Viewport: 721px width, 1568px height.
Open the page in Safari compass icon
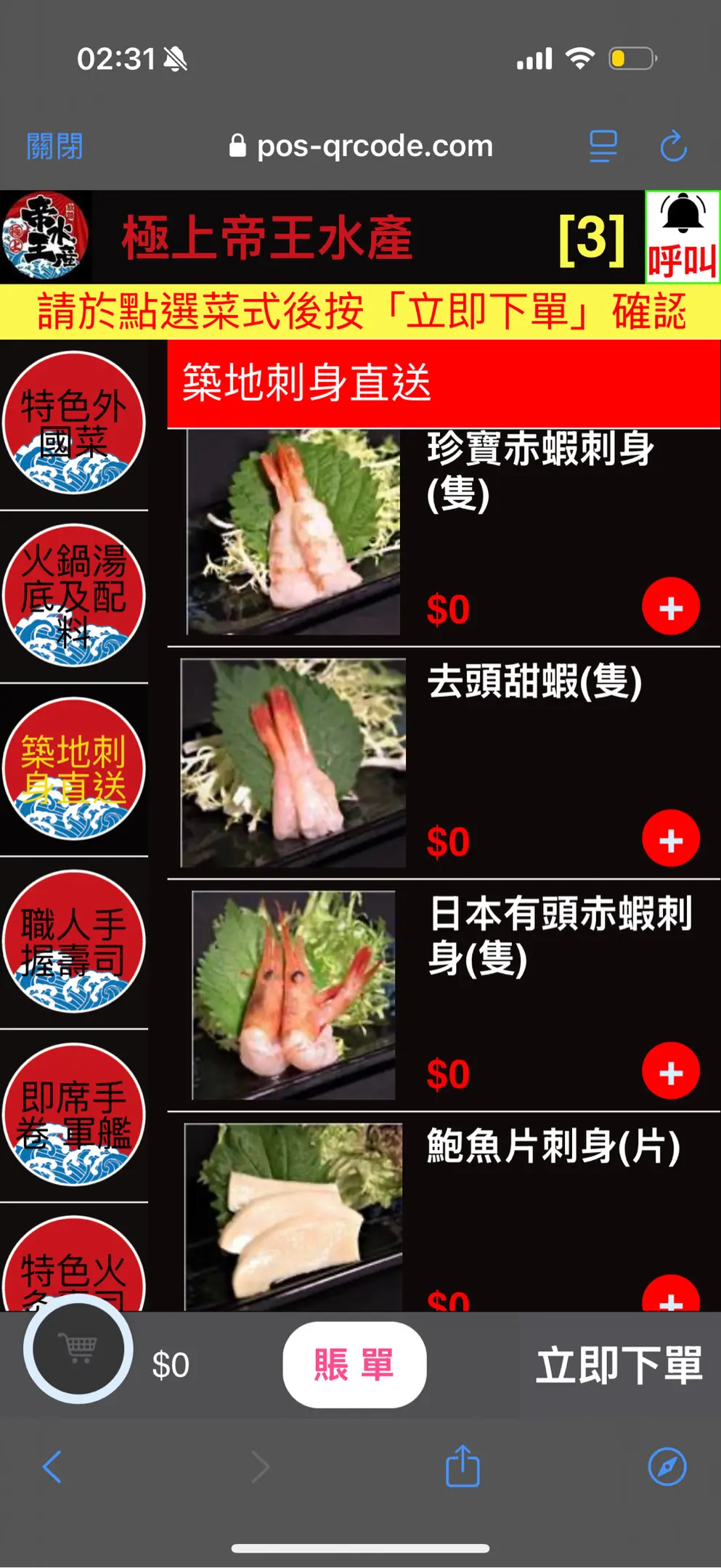pos(667,1467)
